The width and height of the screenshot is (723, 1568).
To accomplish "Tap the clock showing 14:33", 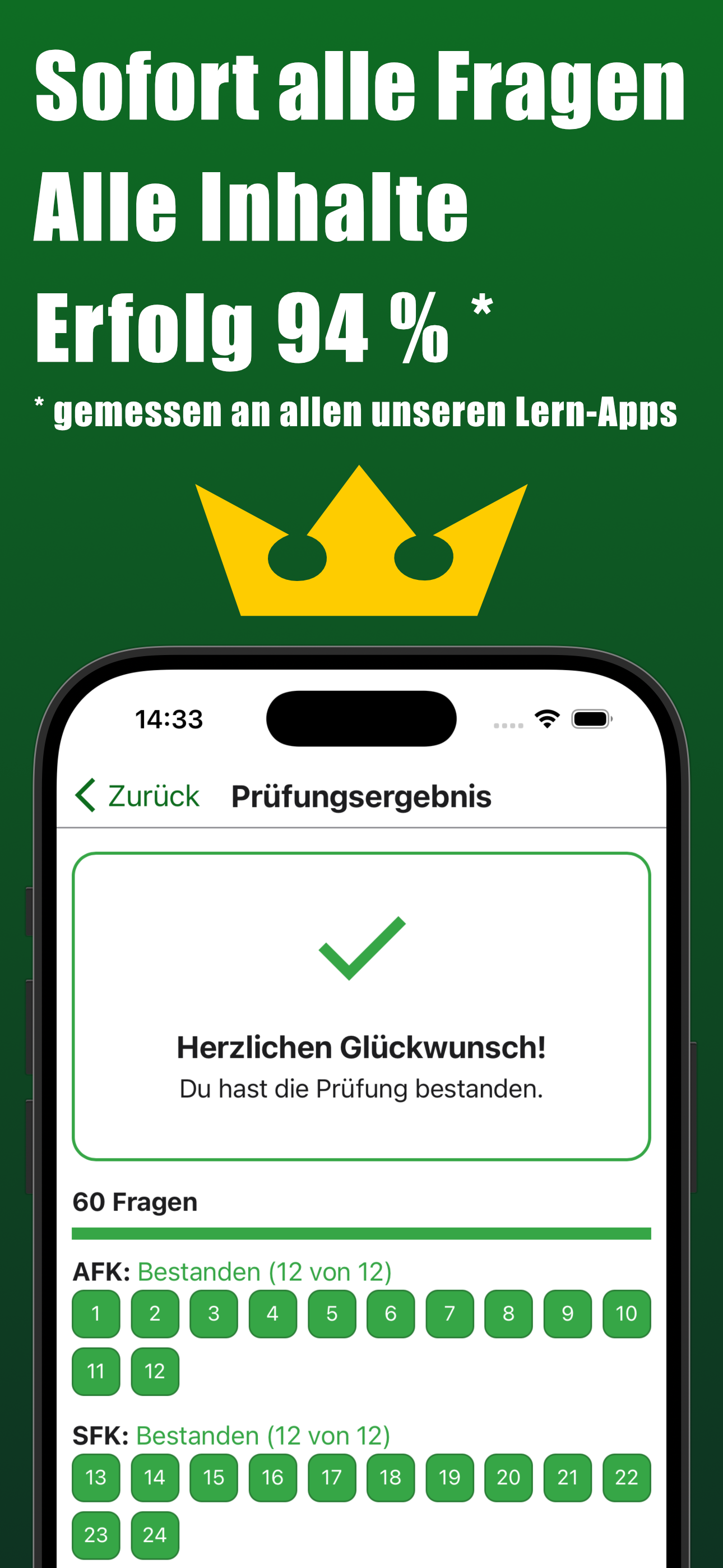I will point(169,720).
